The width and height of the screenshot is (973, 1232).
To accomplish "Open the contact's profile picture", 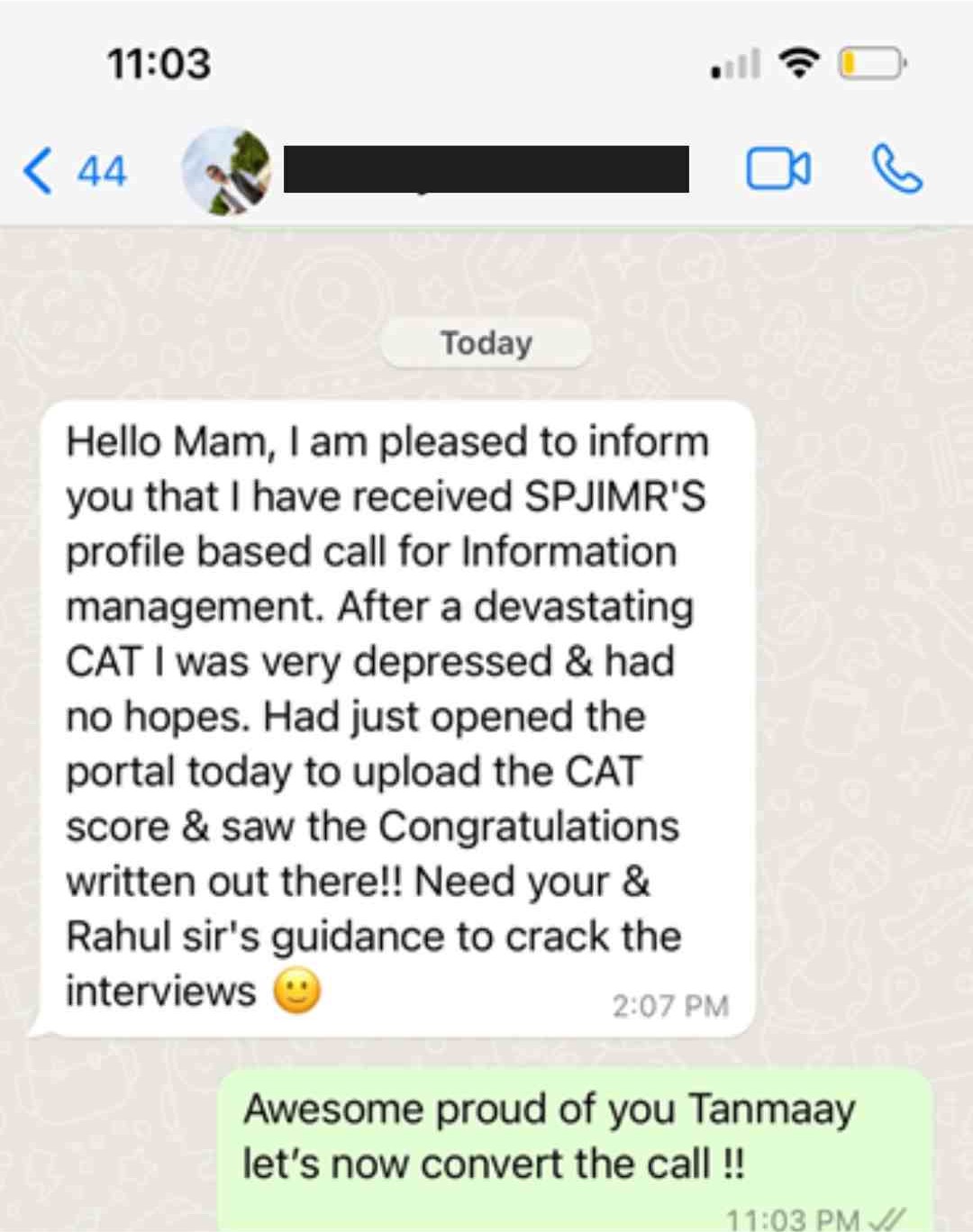I will click(x=226, y=170).
